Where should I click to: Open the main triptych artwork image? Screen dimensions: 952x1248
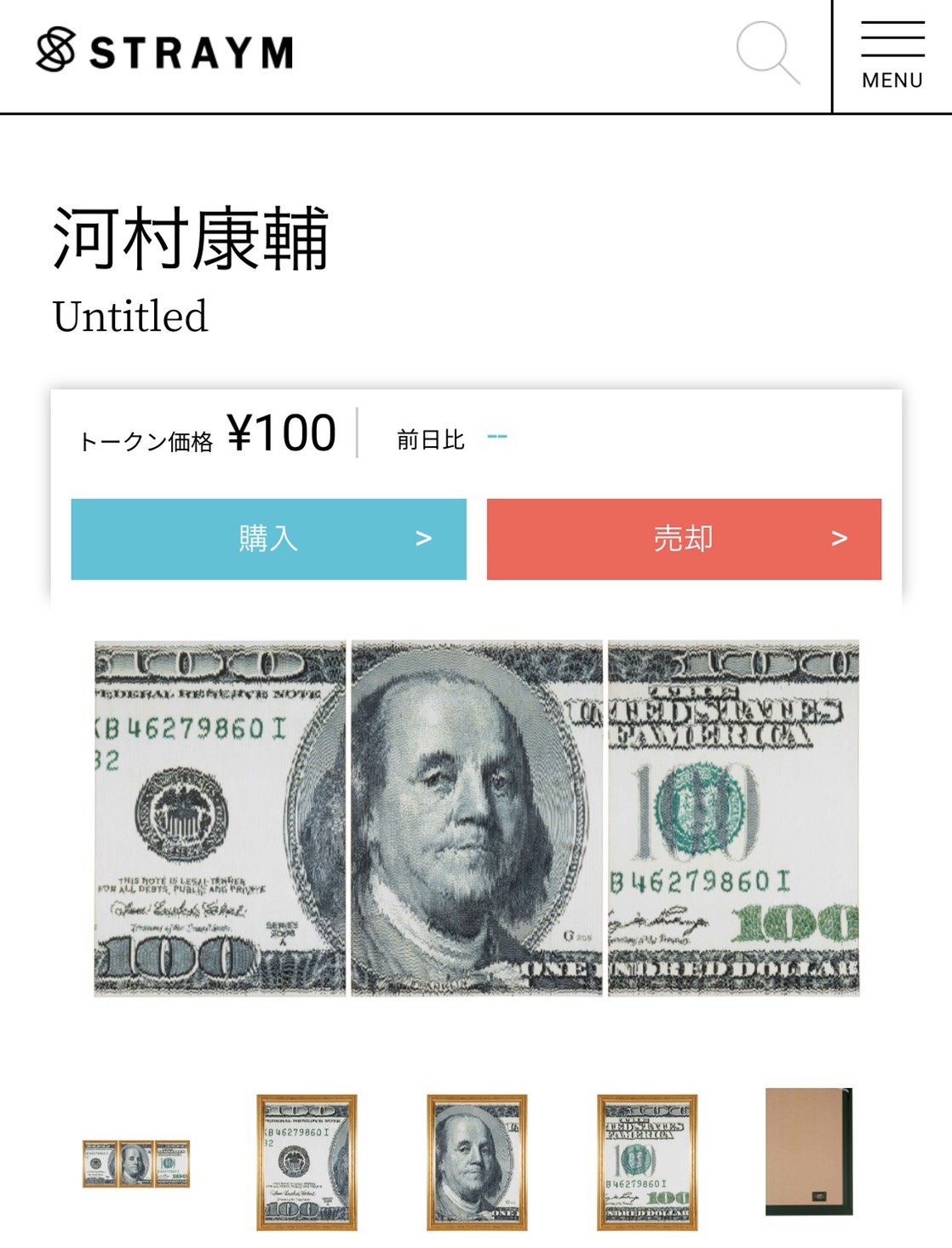[x=476, y=818]
